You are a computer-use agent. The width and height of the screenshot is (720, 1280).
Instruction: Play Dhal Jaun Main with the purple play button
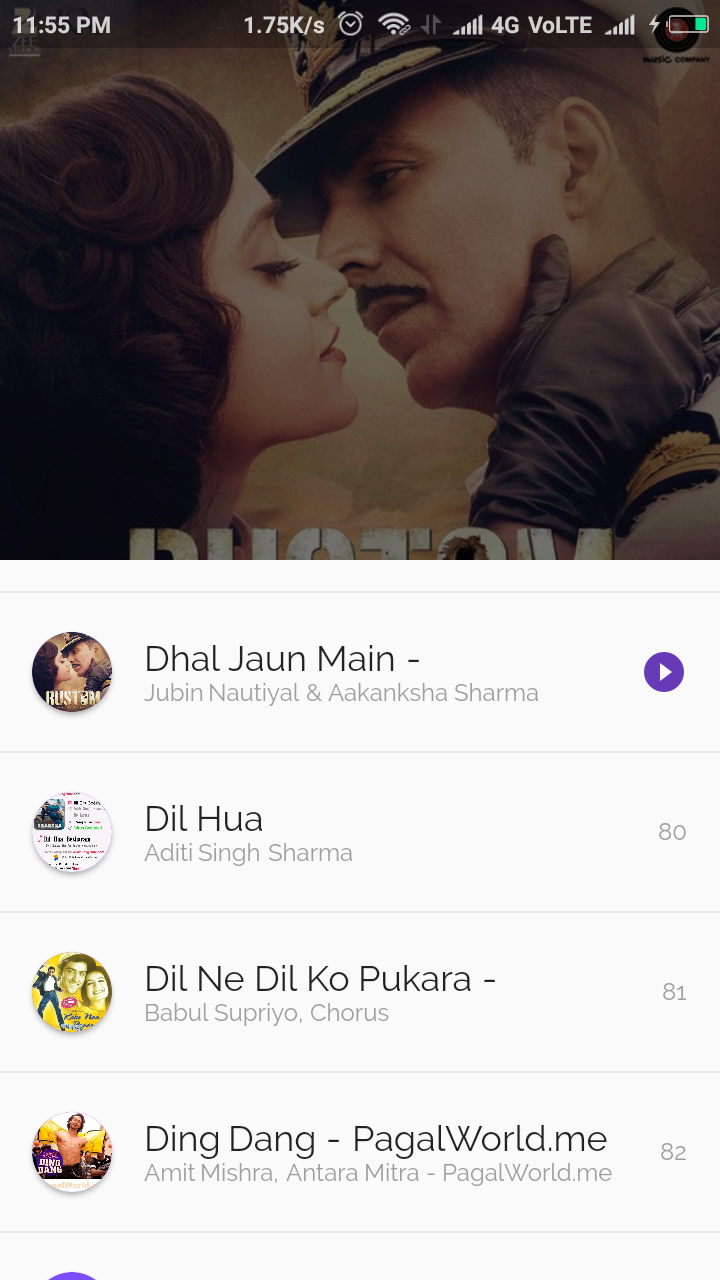click(x=664, y=672)
